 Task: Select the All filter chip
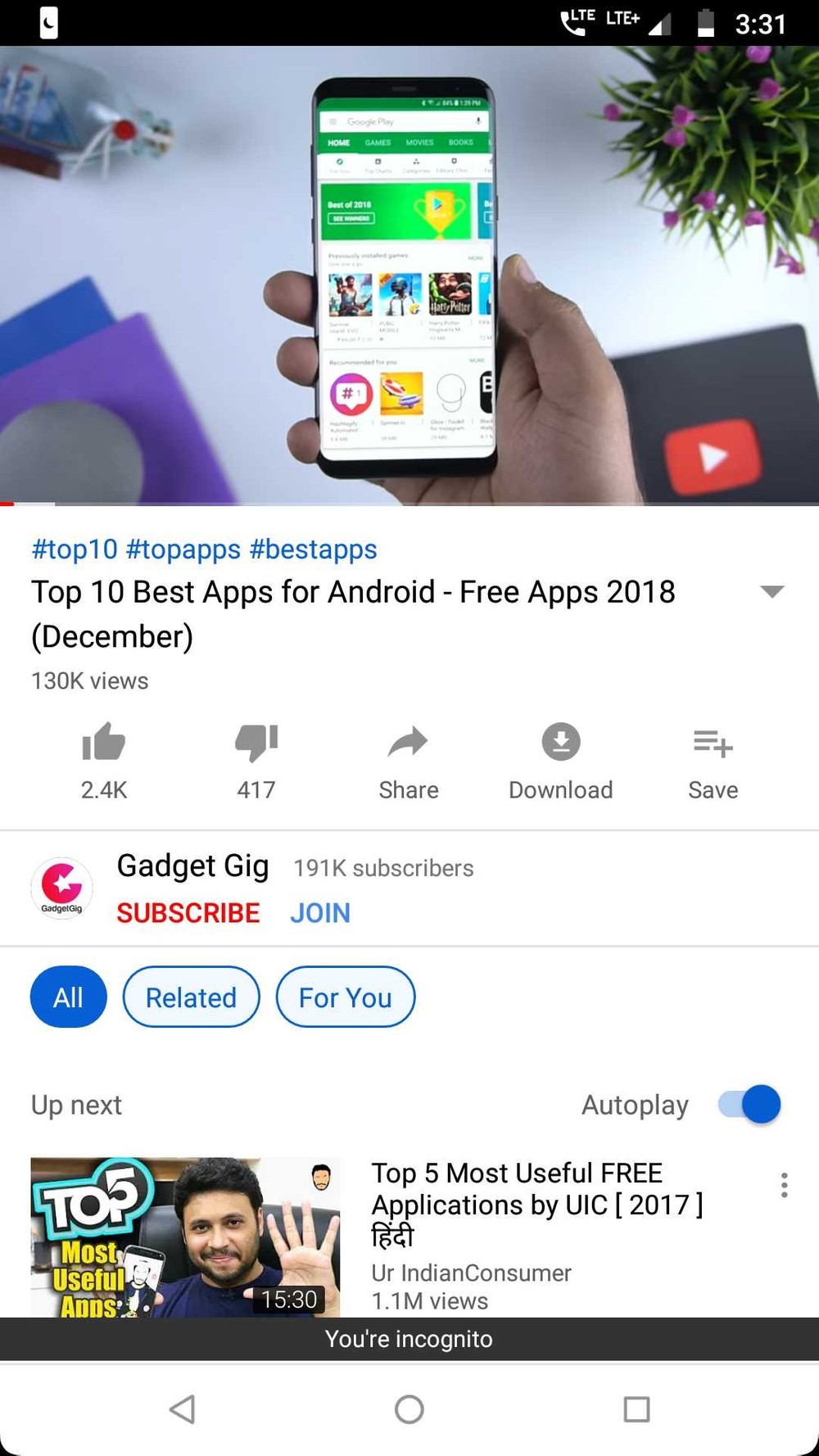pyautogui.click(x=69, y=997)
